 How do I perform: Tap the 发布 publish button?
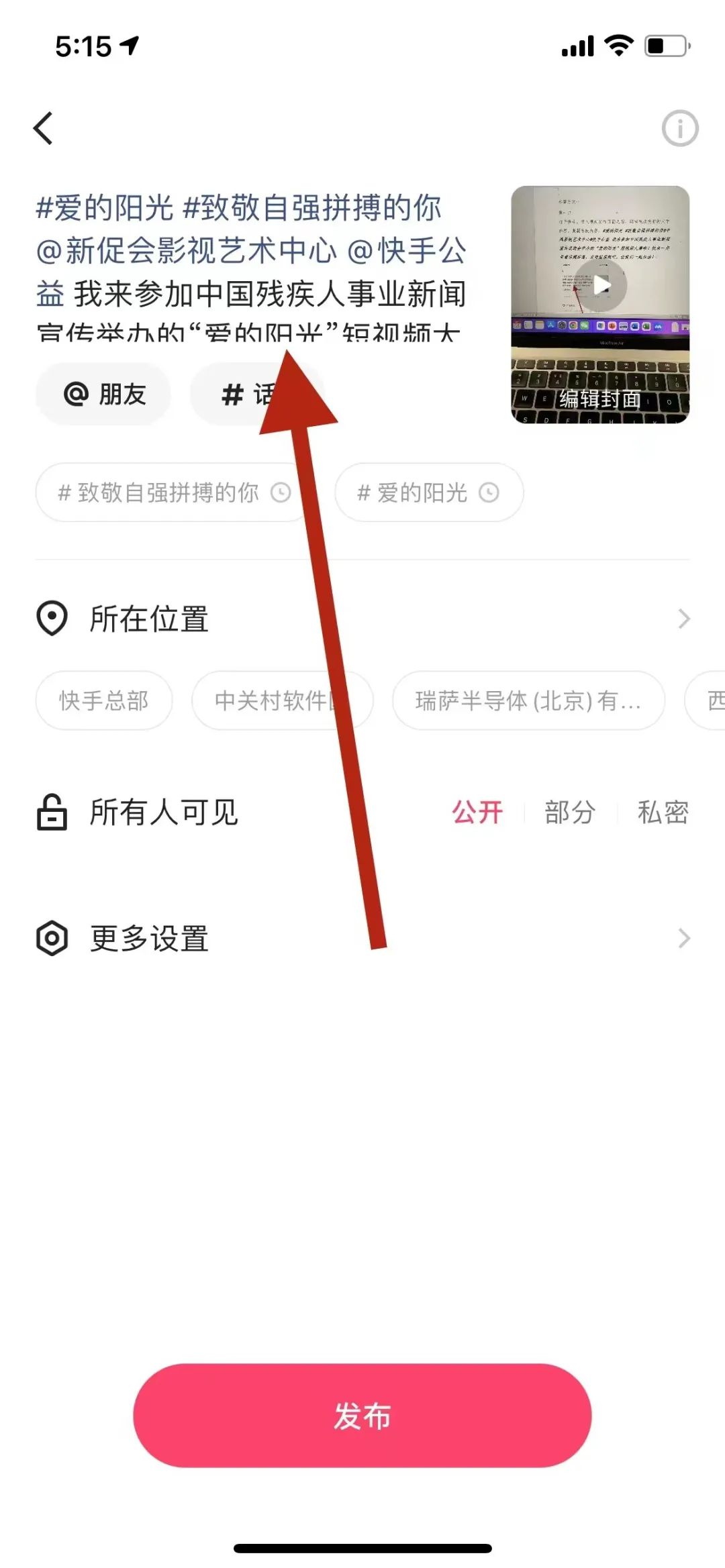tap(362, 1416)
